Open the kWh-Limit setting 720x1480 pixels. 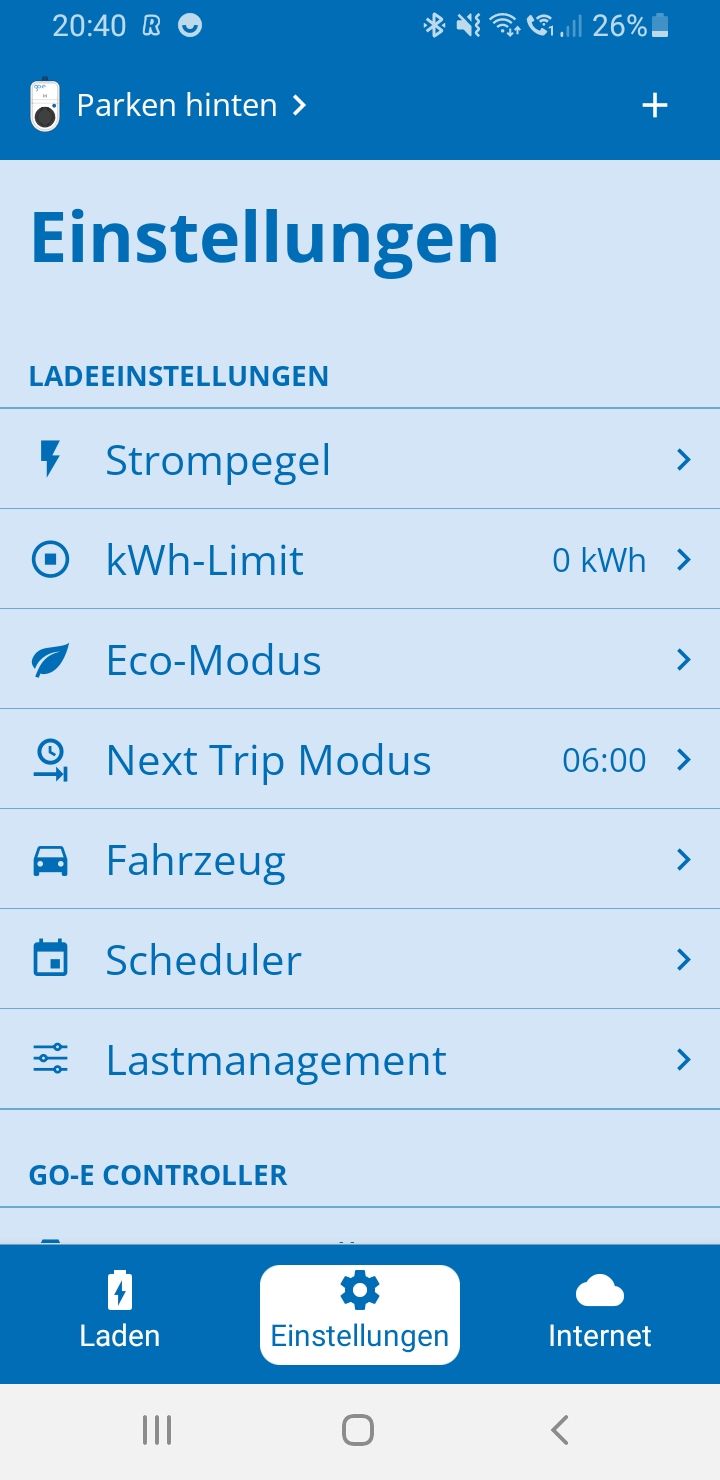[360, 560]
